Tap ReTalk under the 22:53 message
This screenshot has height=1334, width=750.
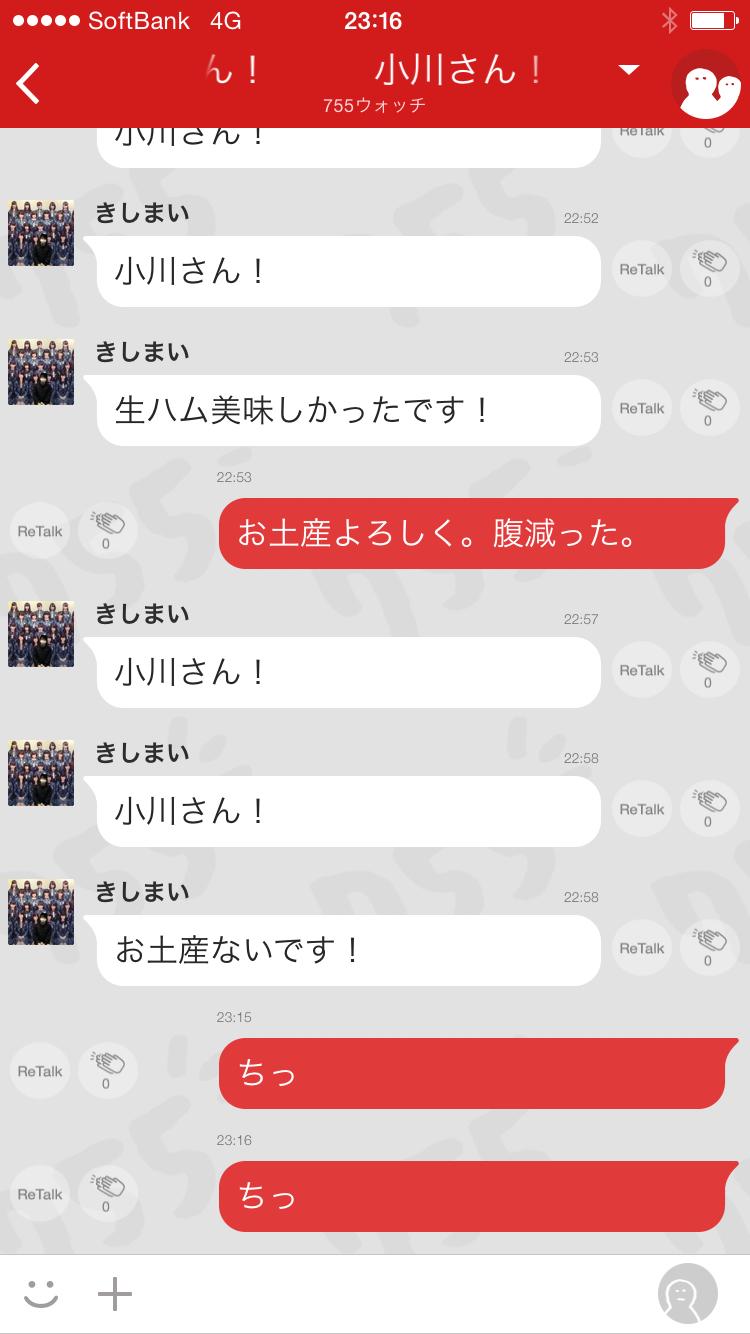coord(39,530)
